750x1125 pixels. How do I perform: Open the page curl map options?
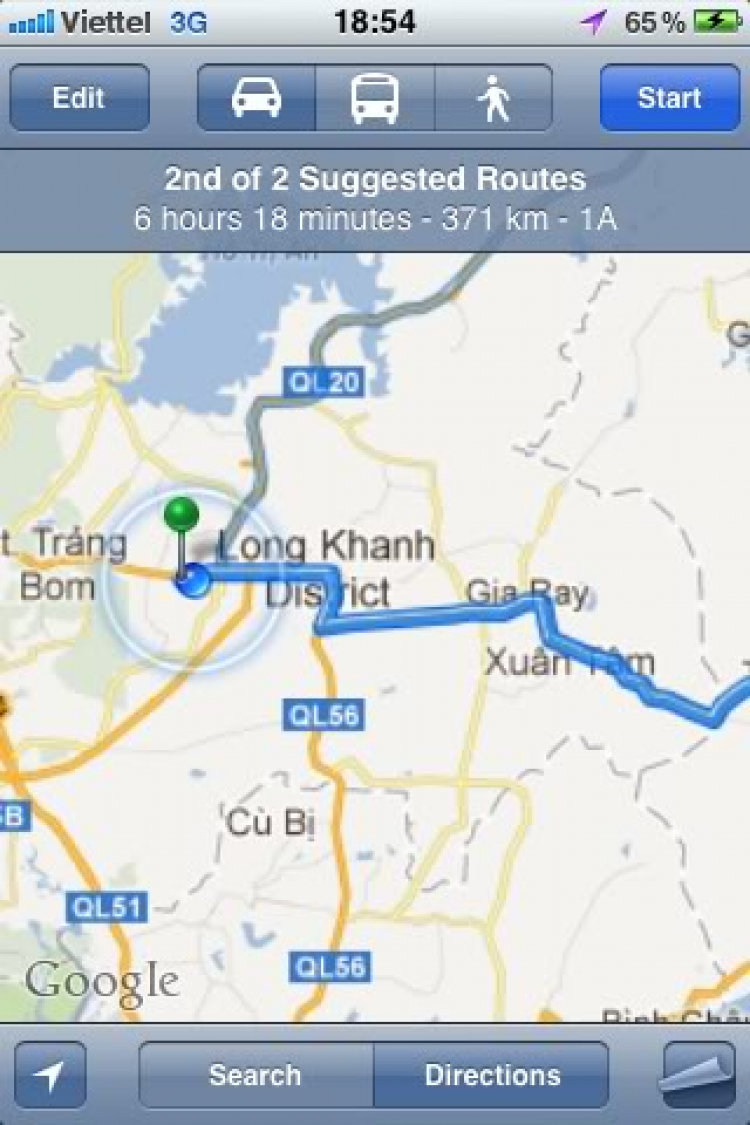[698, 1075]
